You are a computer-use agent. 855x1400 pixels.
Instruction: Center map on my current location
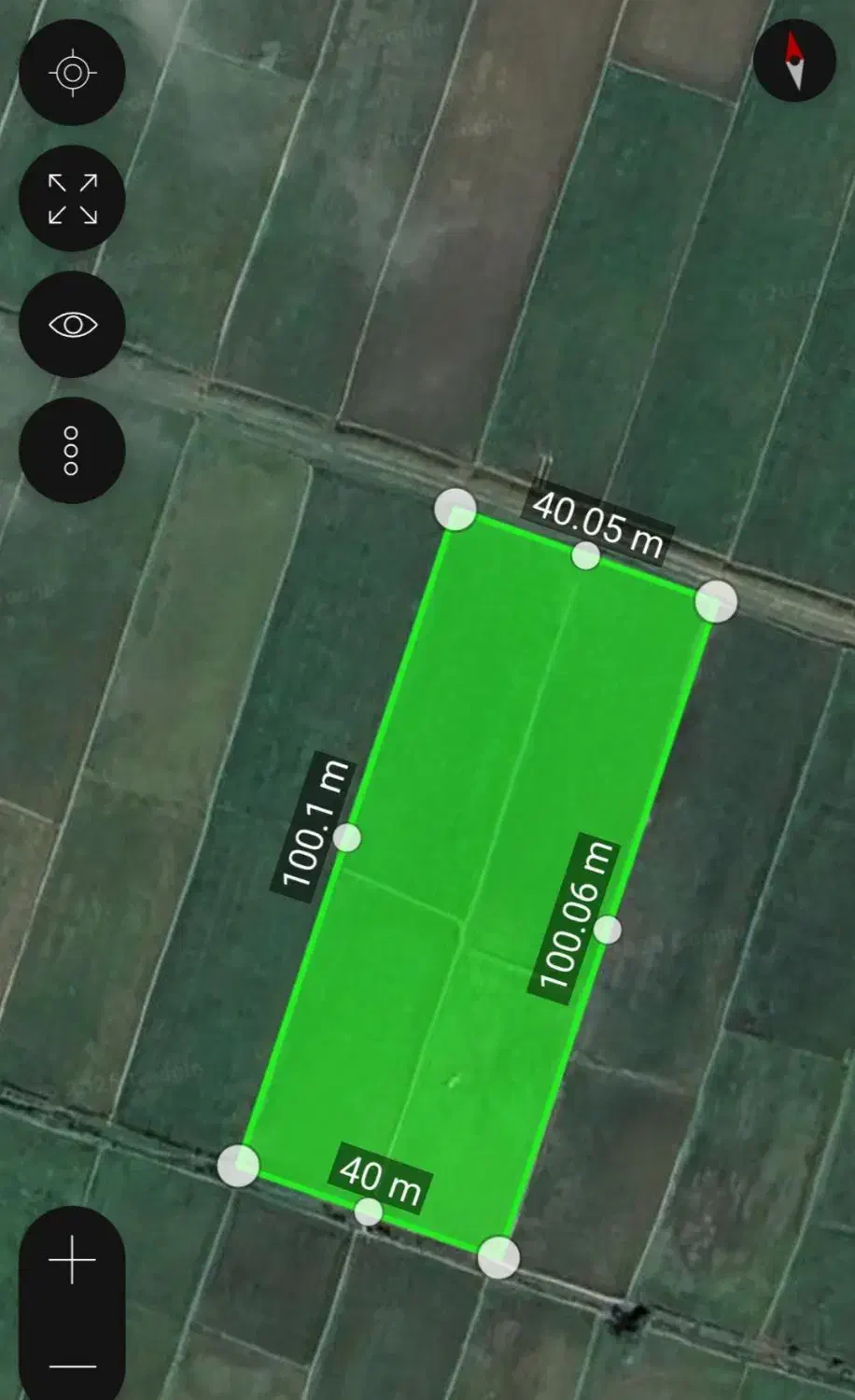tap(72, 72)
